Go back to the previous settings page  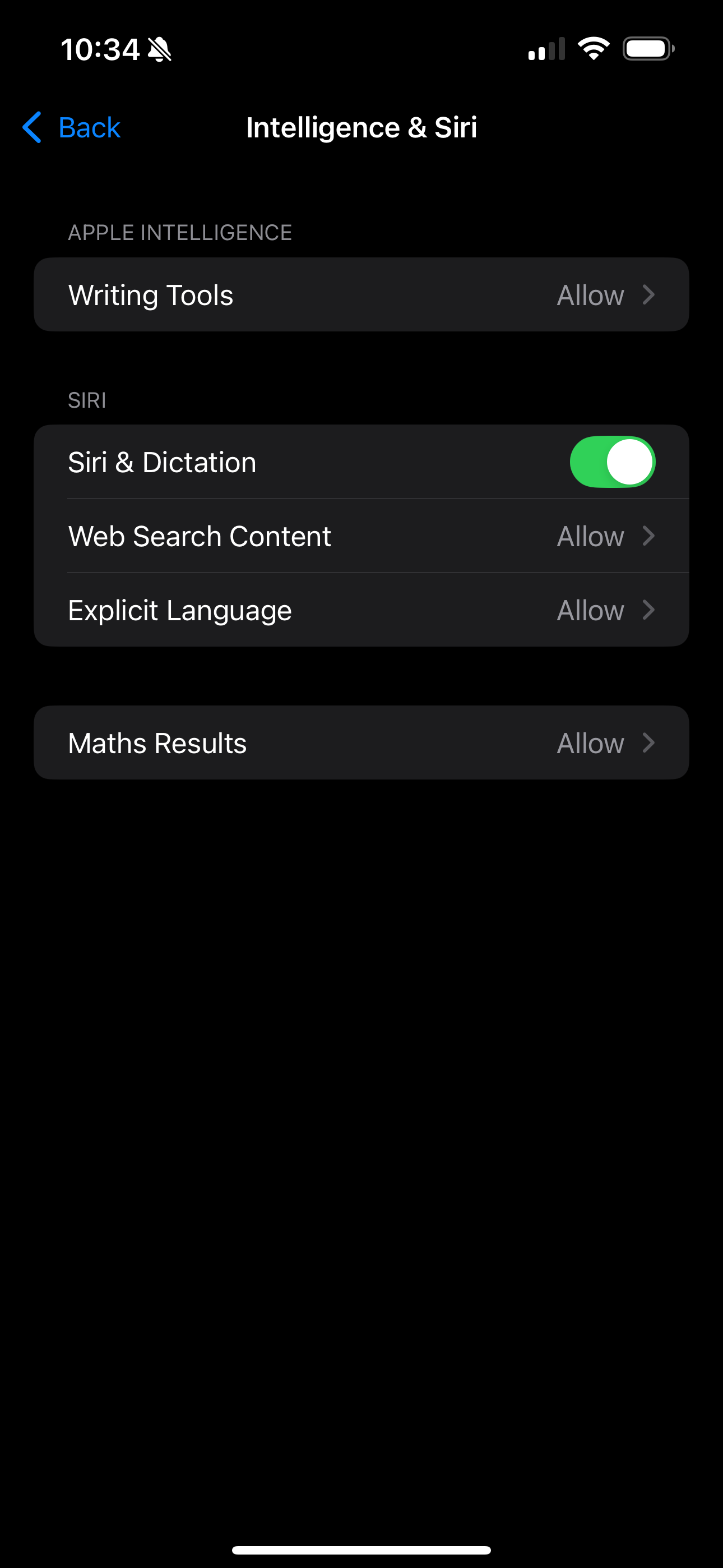coord(71,127)
